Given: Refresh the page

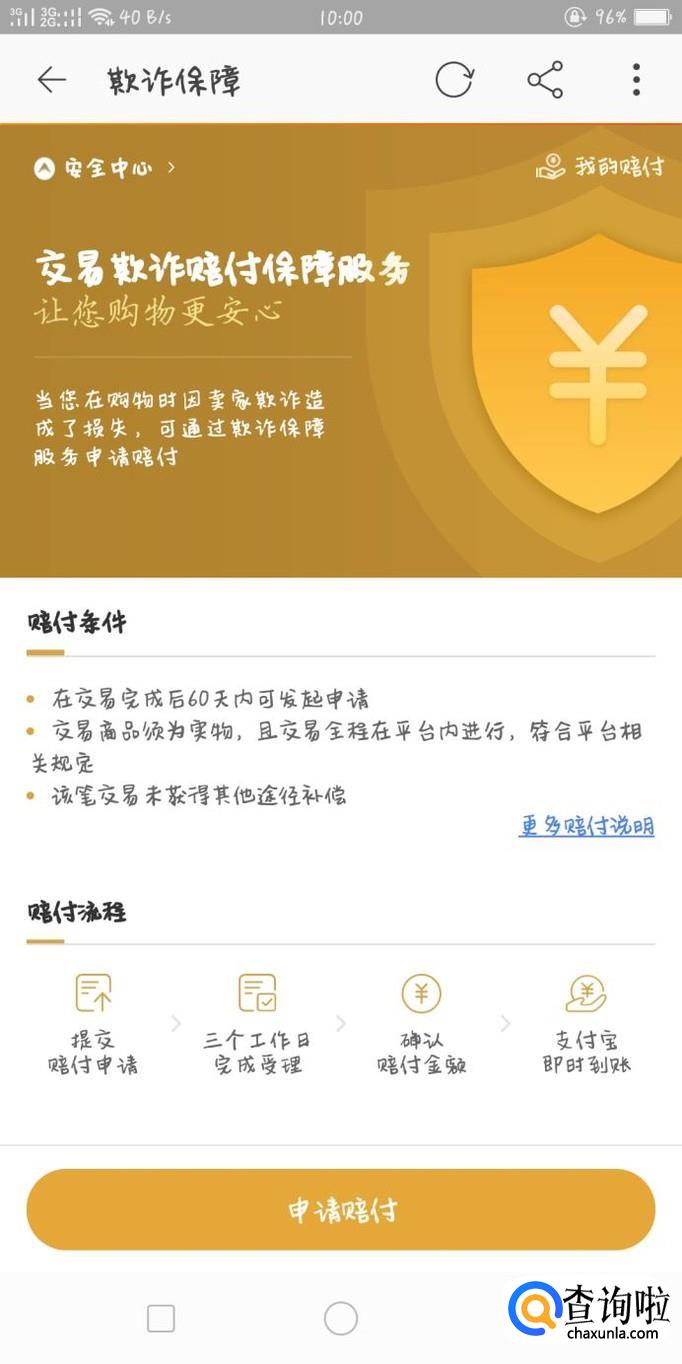Looking at the screenshot, I should tap(454, 80).
